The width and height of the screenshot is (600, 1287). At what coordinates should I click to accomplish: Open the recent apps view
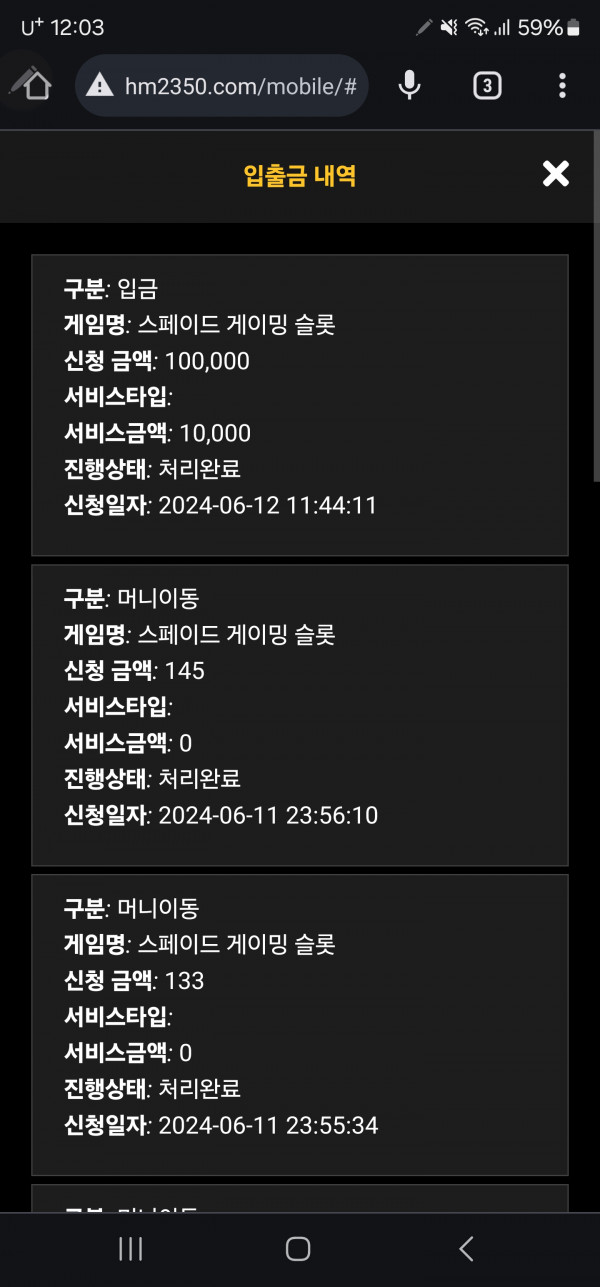pyautogui.click(x=130, y=1248)
